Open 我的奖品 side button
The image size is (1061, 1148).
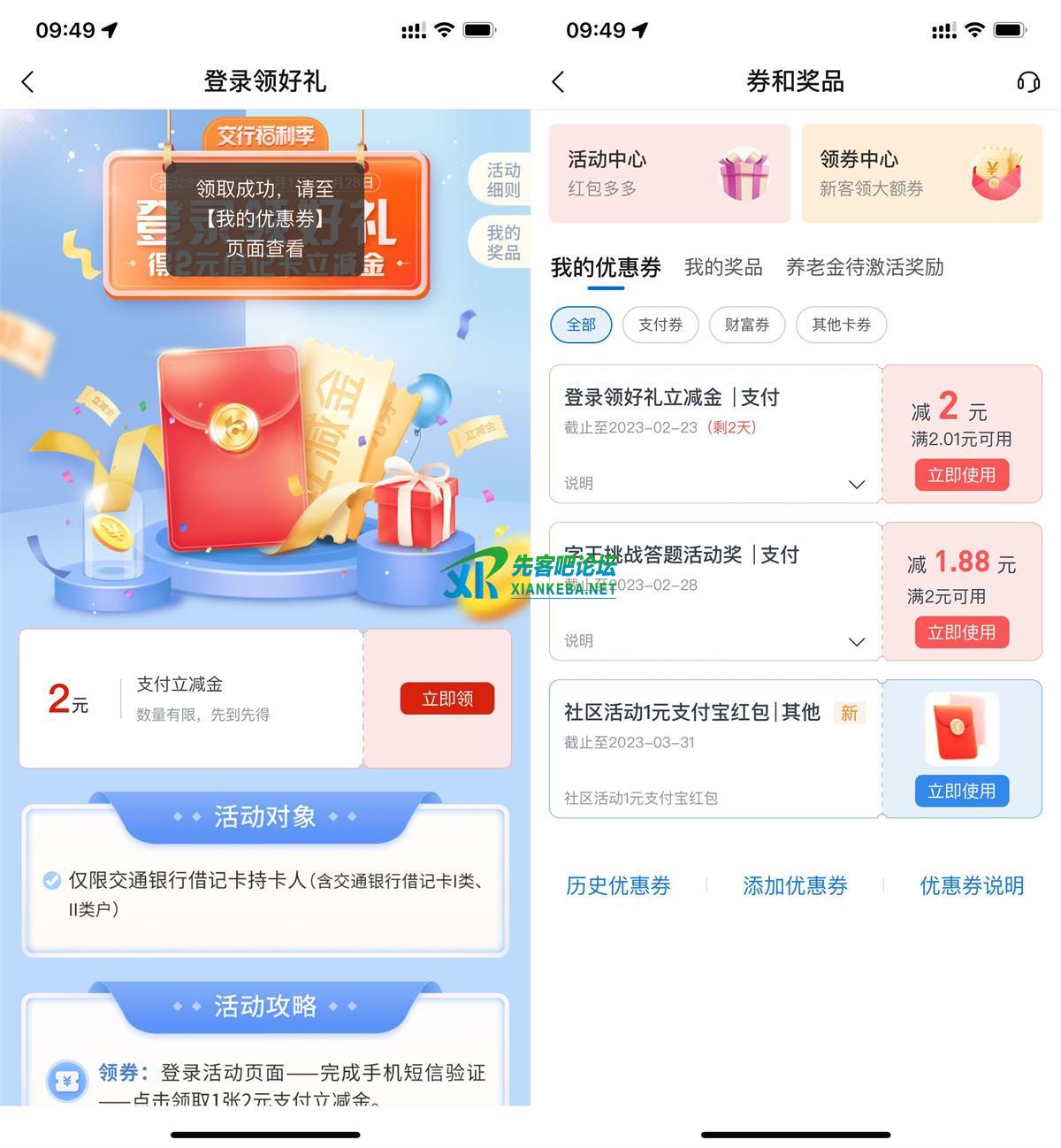coord(502,242)
